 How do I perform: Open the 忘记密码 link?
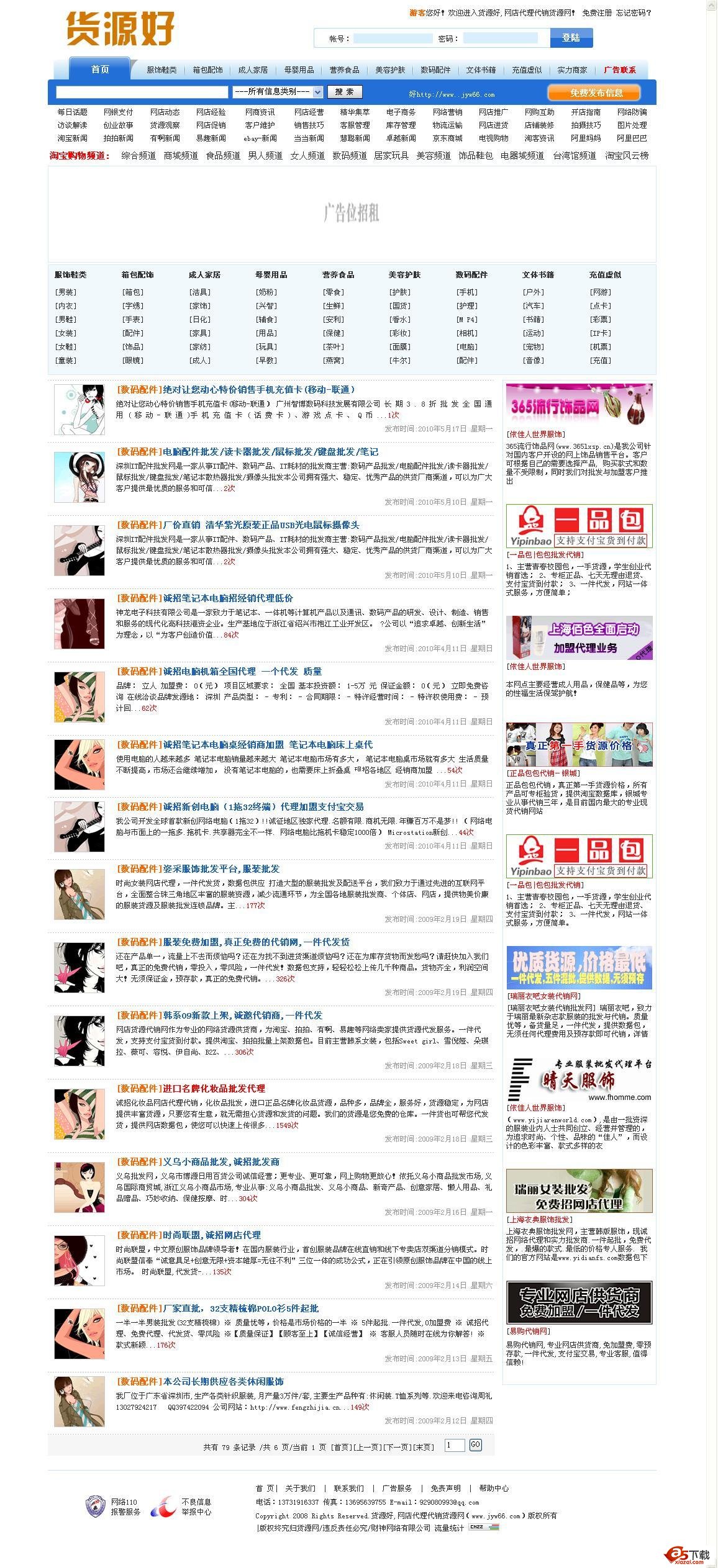(634, 12)
